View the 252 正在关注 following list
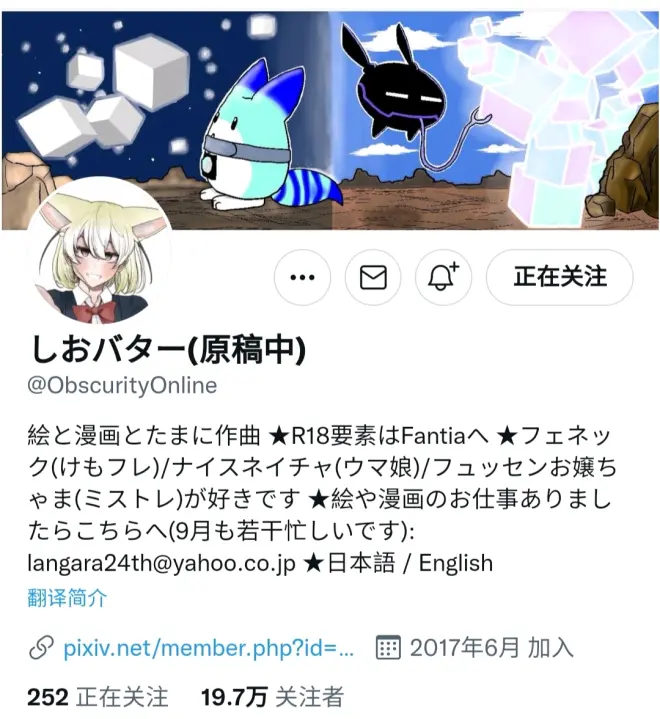The height and width of the screenshot is (719, 660). pos(98,696)
